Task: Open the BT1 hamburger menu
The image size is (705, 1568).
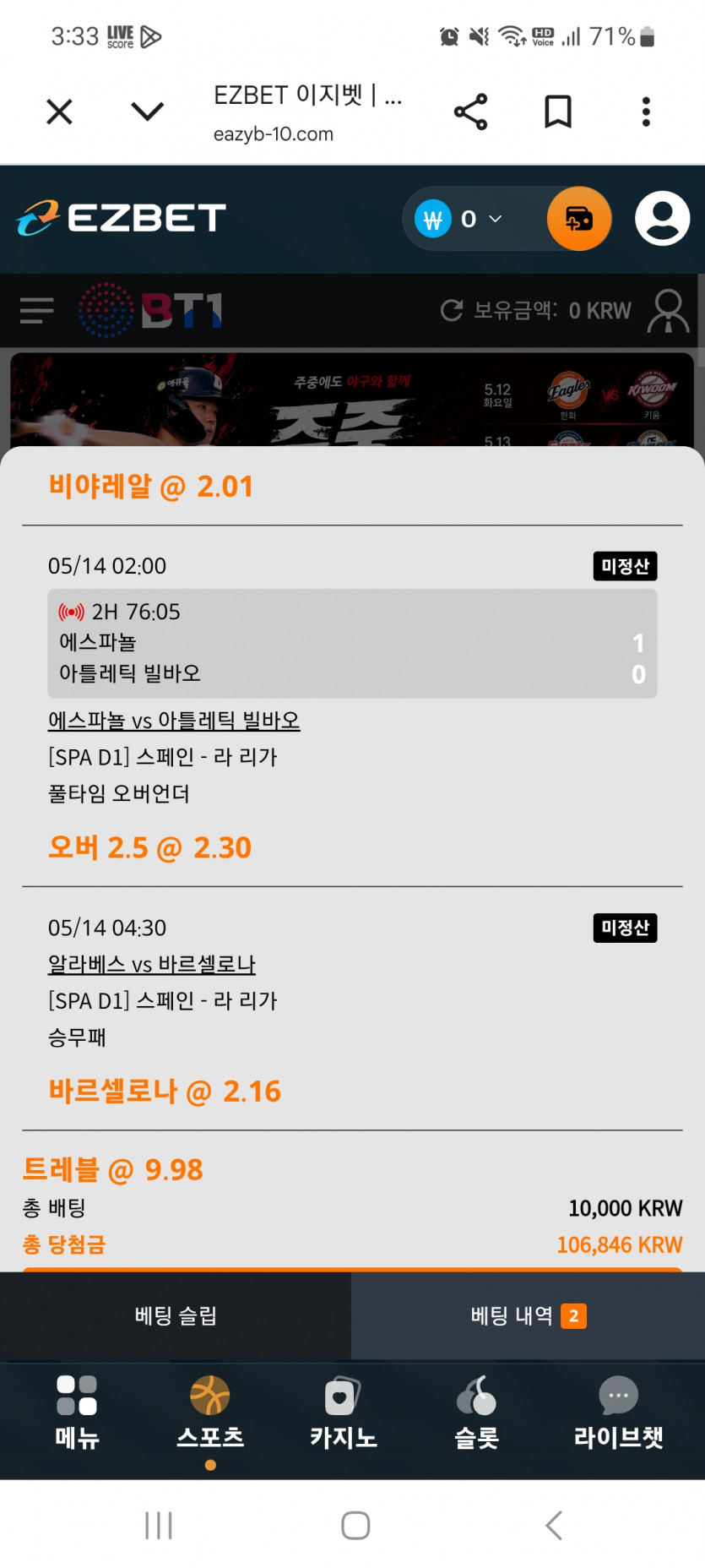Action: pos(37,311)
